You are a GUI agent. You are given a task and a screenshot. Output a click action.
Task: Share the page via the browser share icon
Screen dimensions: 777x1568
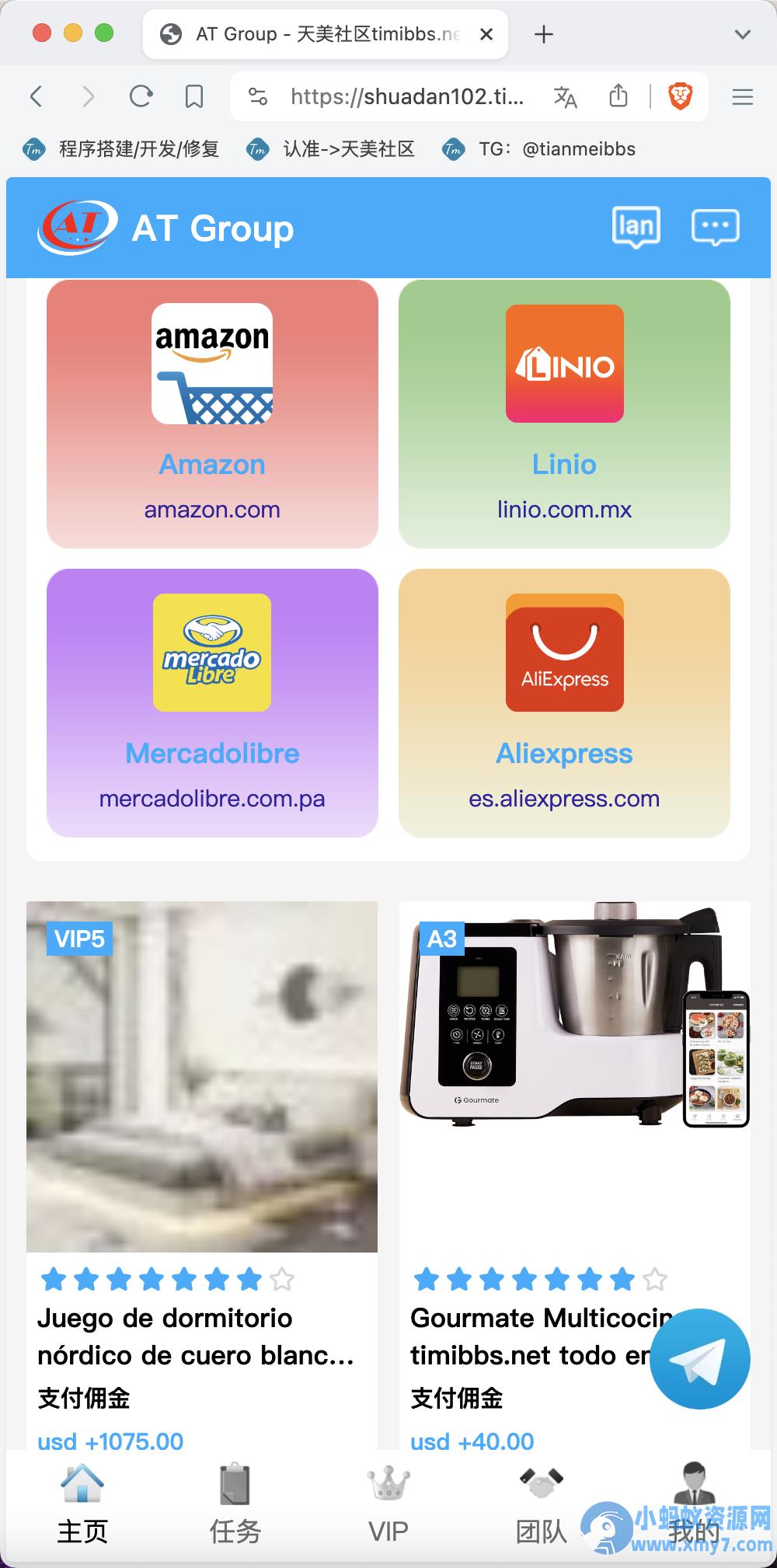coord(618,96)
